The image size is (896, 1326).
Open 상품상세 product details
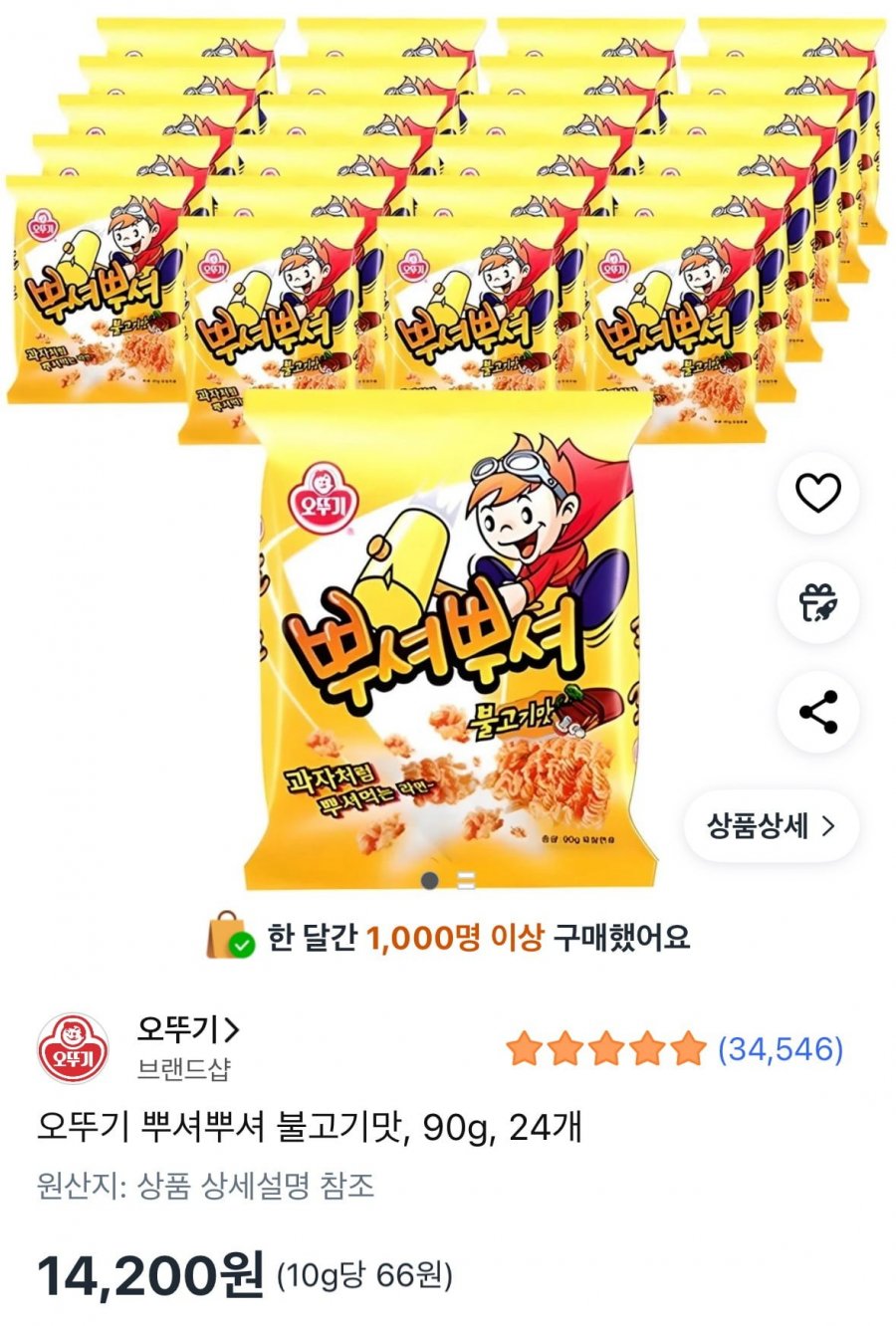pos(771,825)
